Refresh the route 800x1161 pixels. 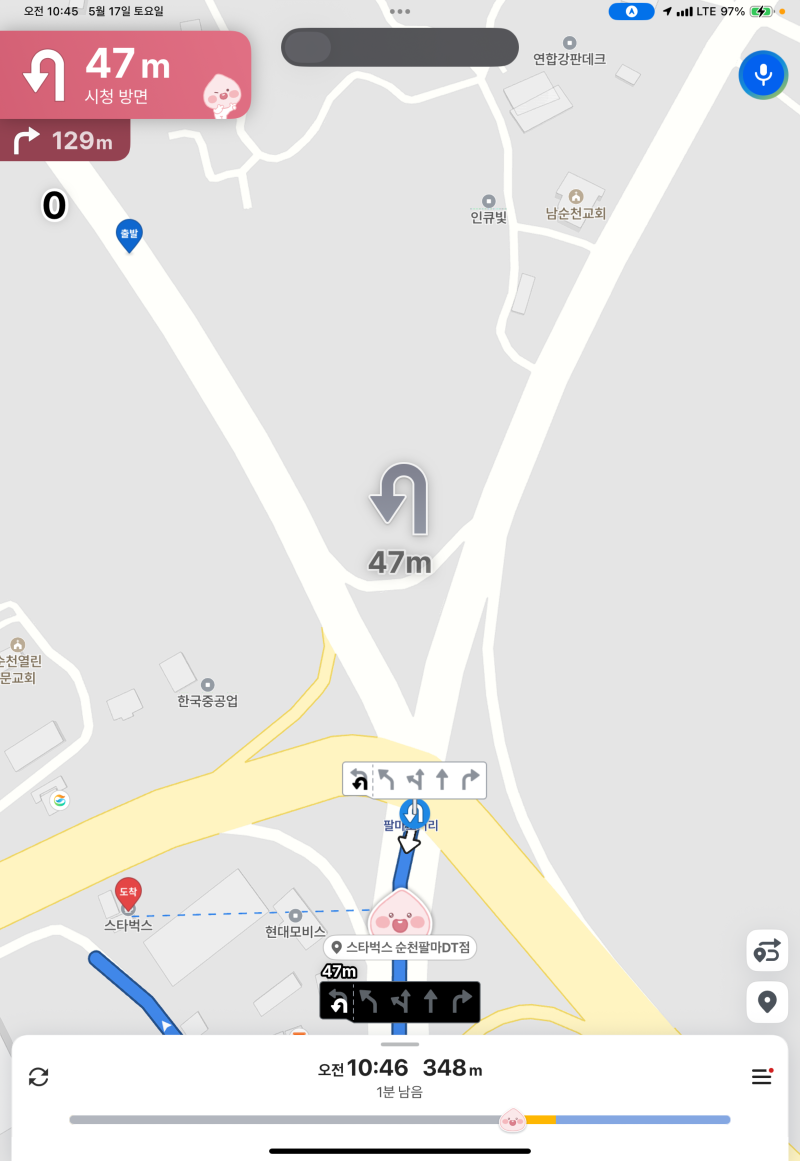39,1076
